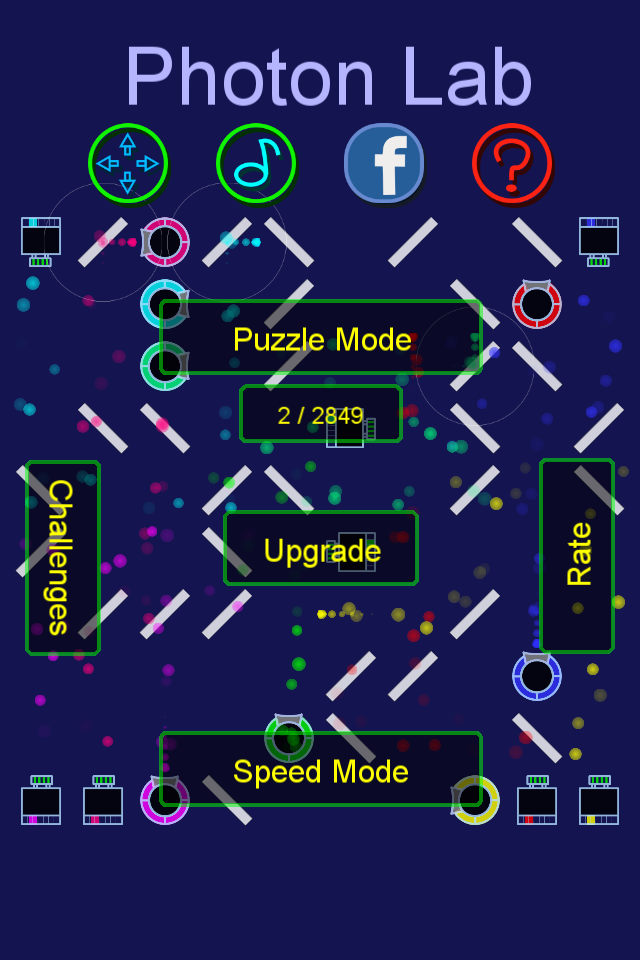Toggle the music note icon
640x960 pixels.
[256, 163]
